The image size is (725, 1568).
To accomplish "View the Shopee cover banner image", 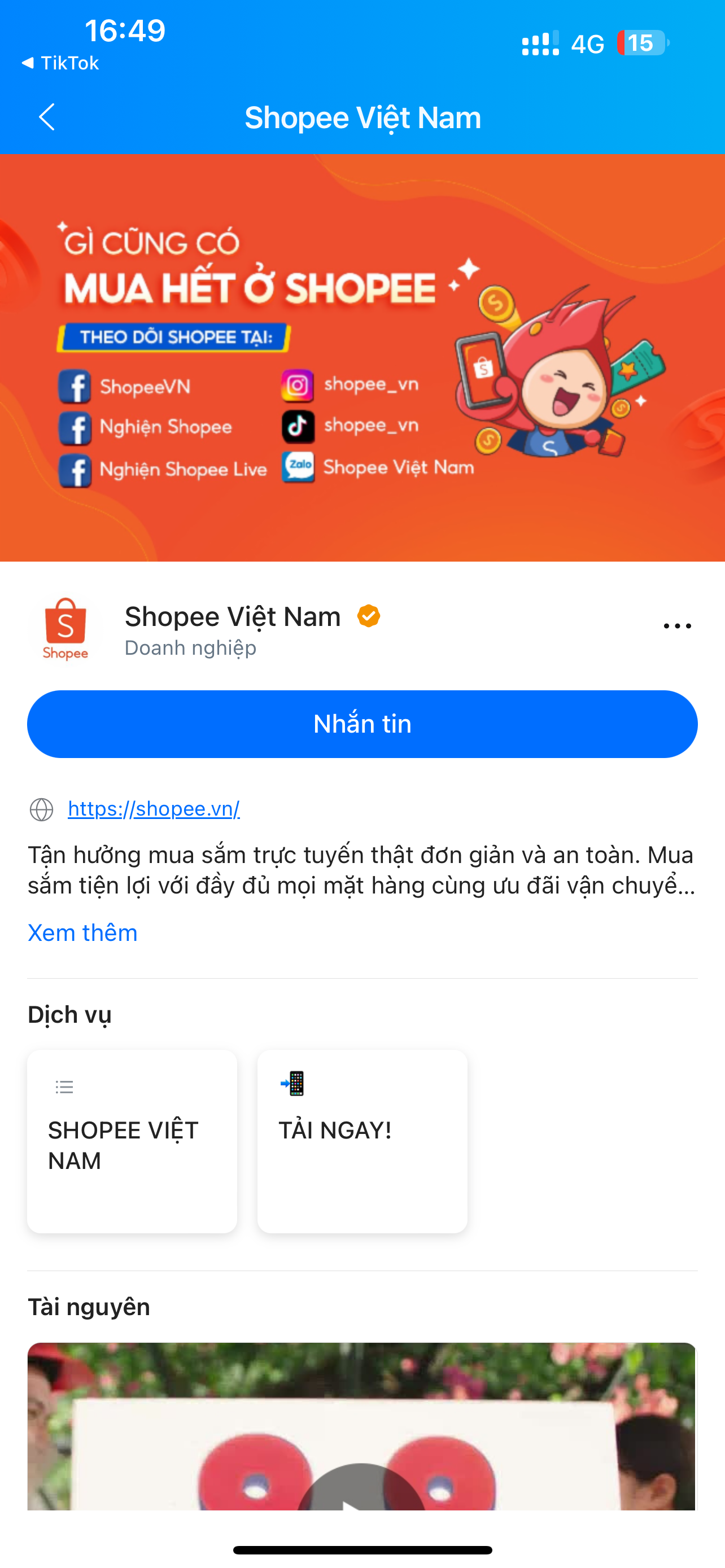I will (x=362, y=358).
